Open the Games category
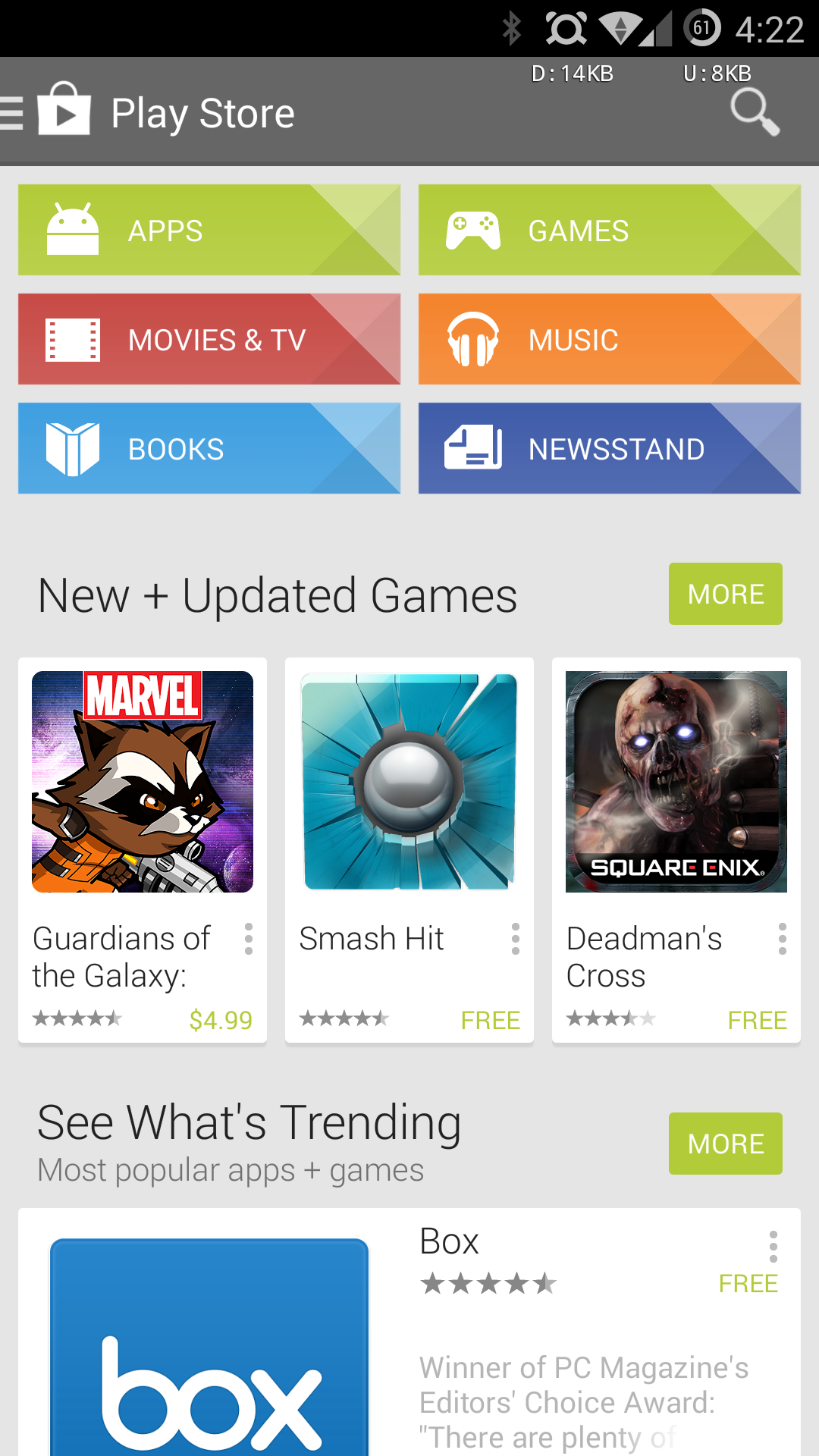The width and height of the screenshot is (819, 1456). coord(609,230)
